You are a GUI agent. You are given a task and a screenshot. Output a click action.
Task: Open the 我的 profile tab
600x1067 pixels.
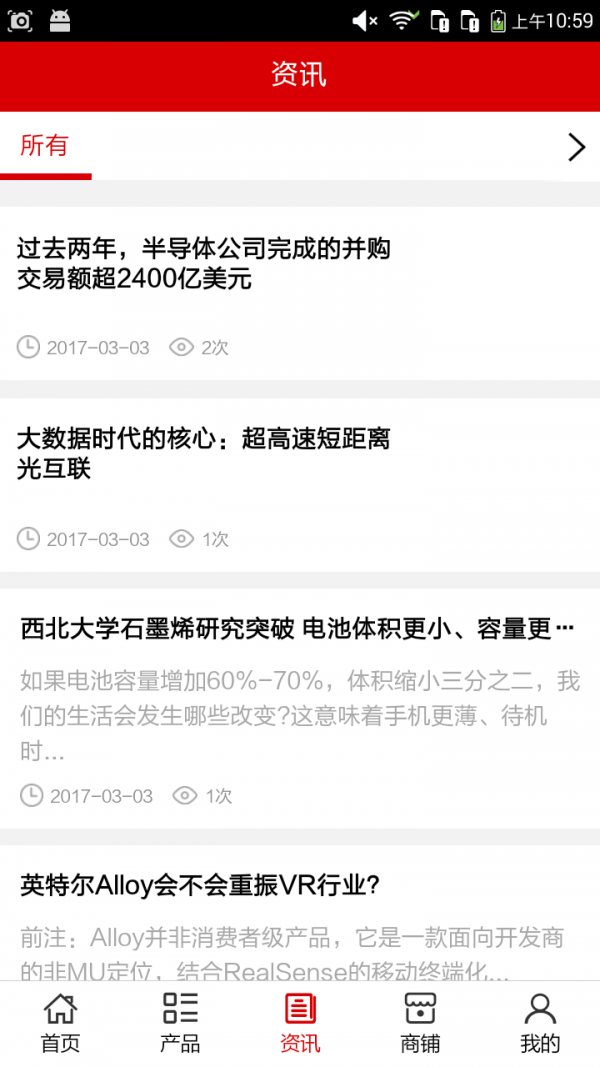(540, 1023)
